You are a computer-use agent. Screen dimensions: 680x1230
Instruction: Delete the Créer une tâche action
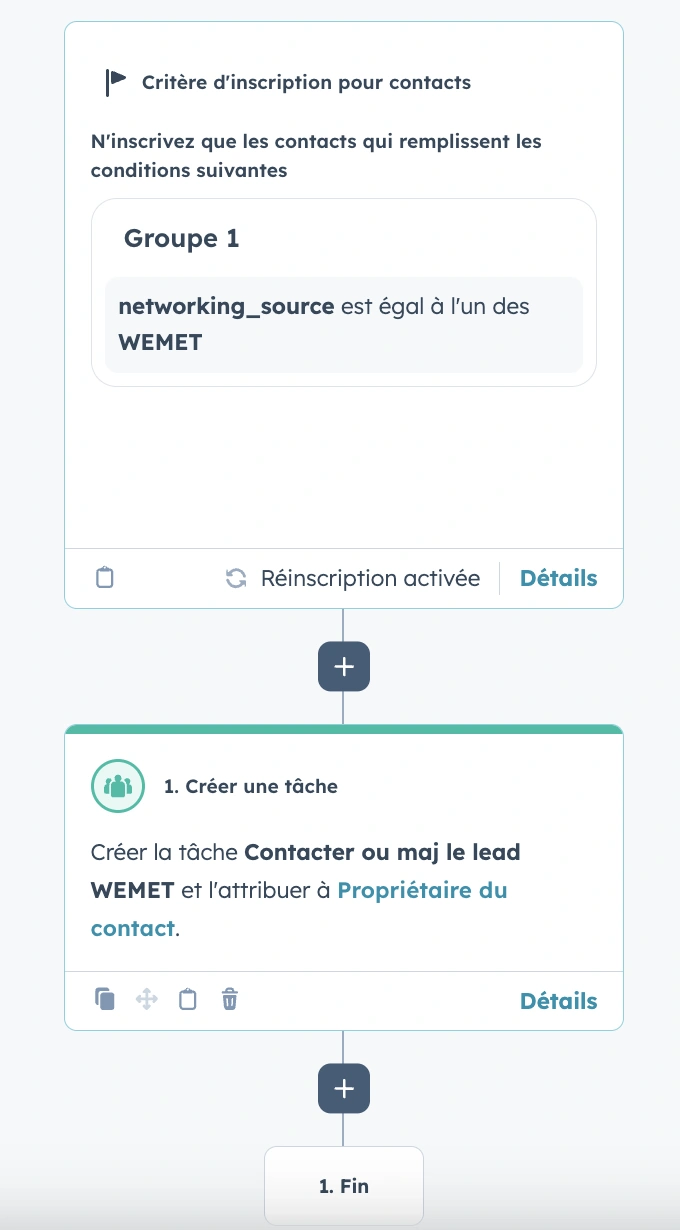tap(230, 999)
